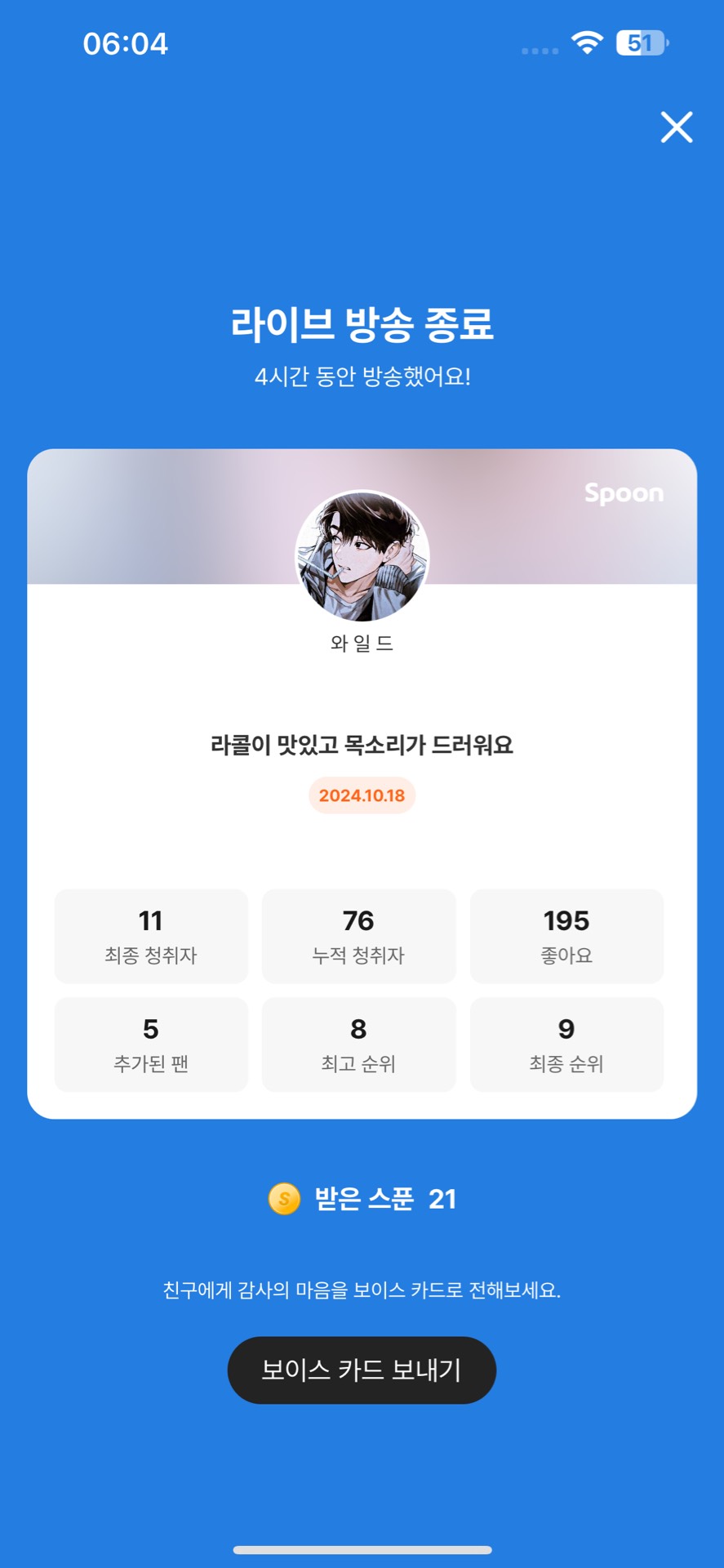Tap the 보이스 카드 보내기 button
This screenshot has width=724, height=1568.
coord(362,1370)
